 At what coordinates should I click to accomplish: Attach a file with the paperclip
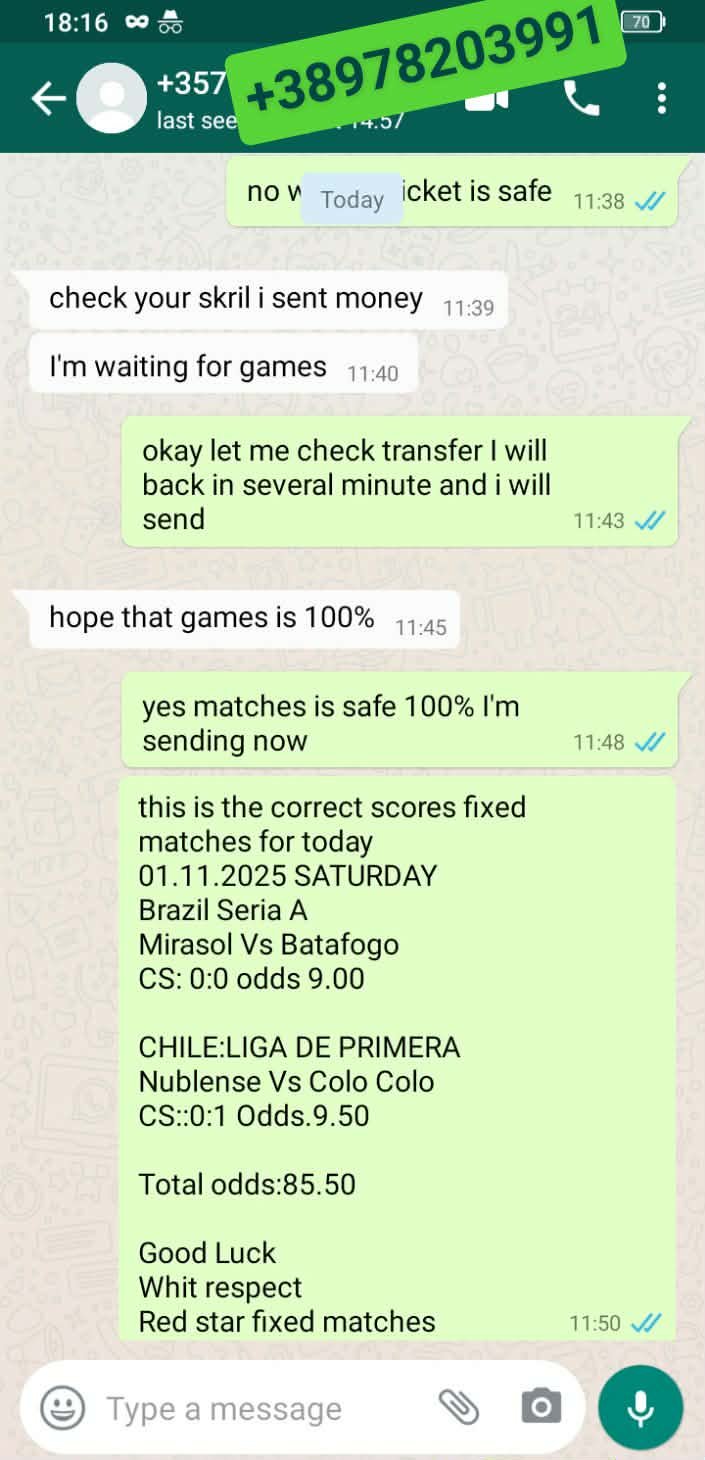(x=459, y=1408)
